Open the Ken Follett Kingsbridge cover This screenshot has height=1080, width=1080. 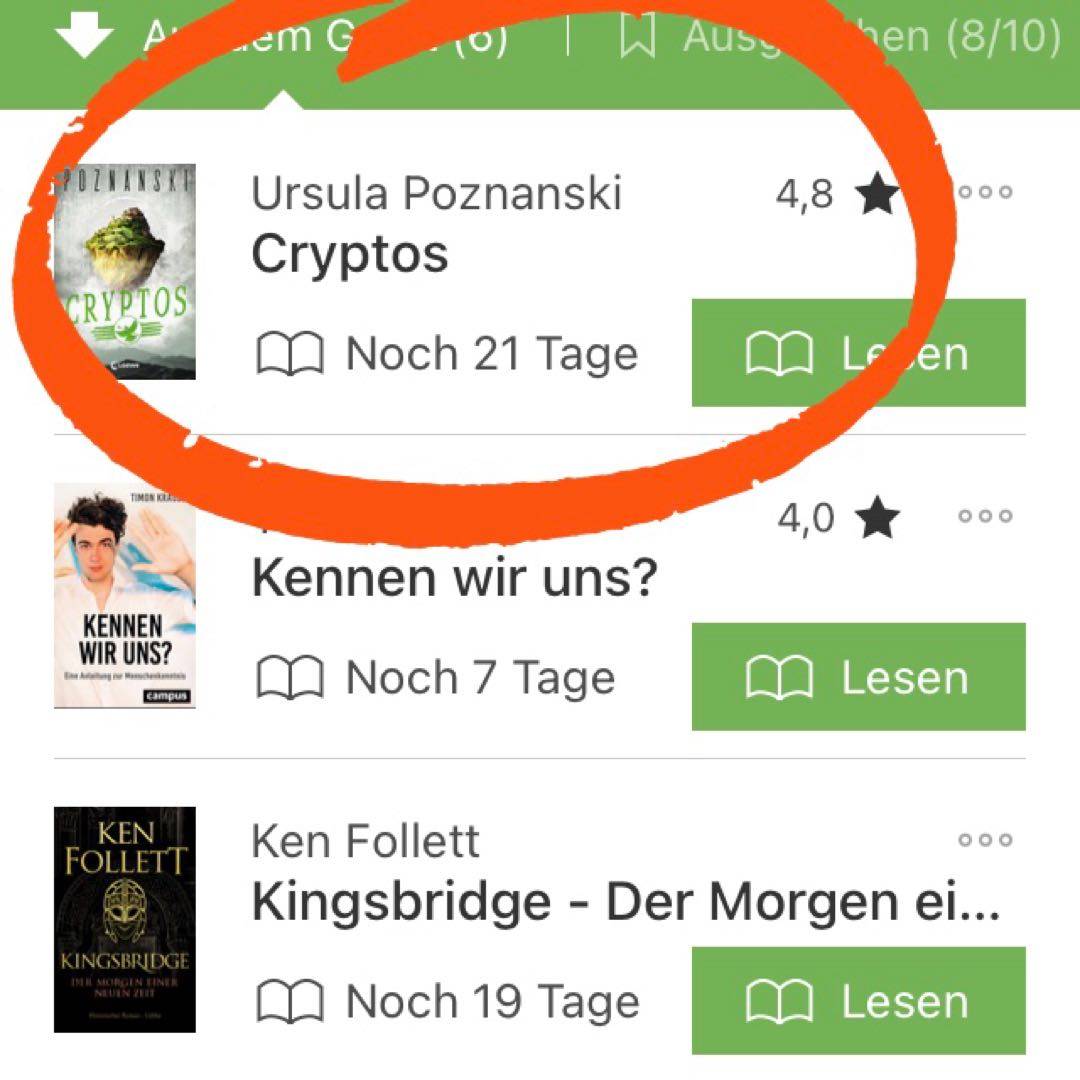124,920
